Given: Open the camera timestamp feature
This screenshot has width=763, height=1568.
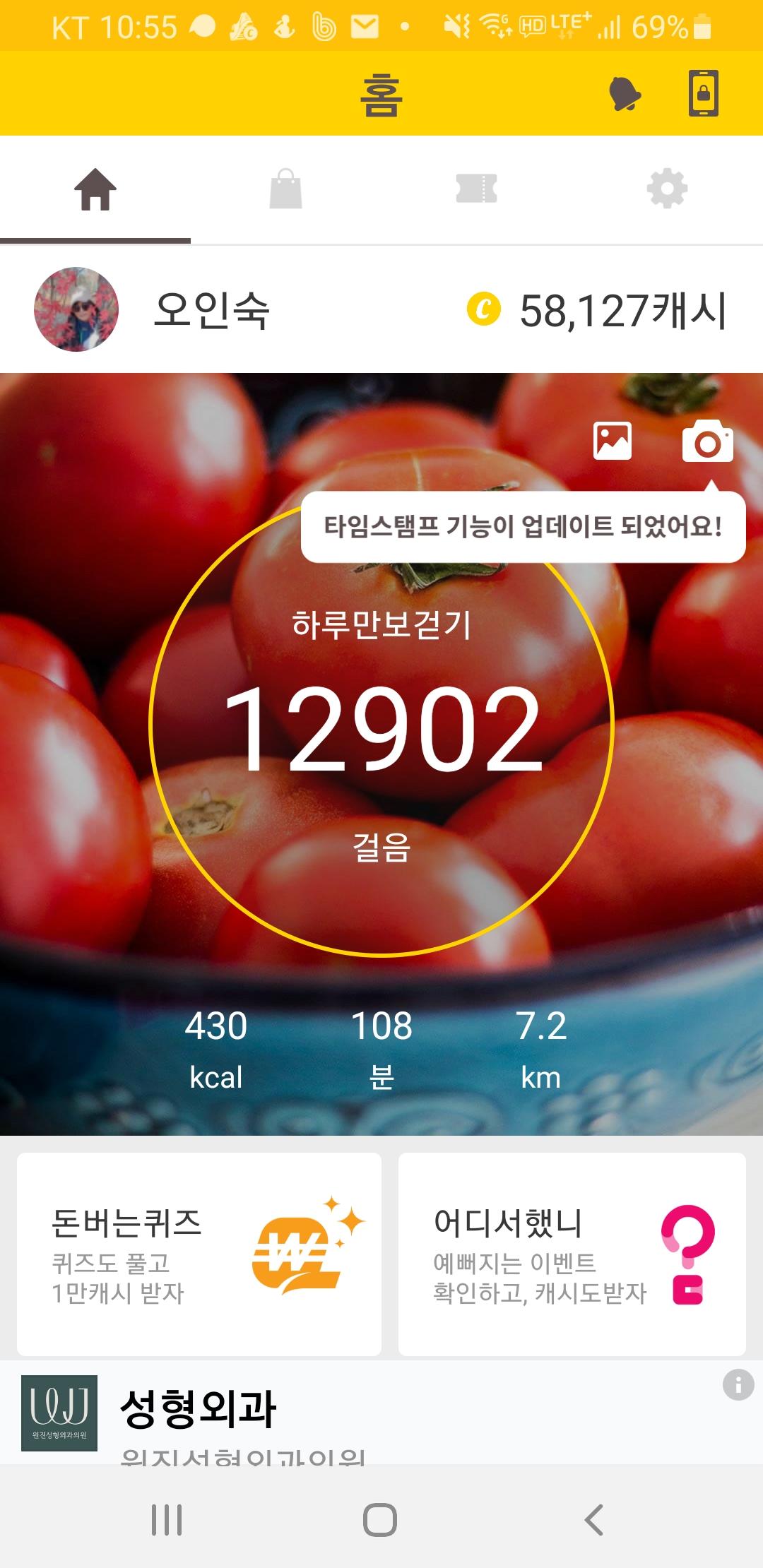Looking at the screenshot, I should 707,441.
